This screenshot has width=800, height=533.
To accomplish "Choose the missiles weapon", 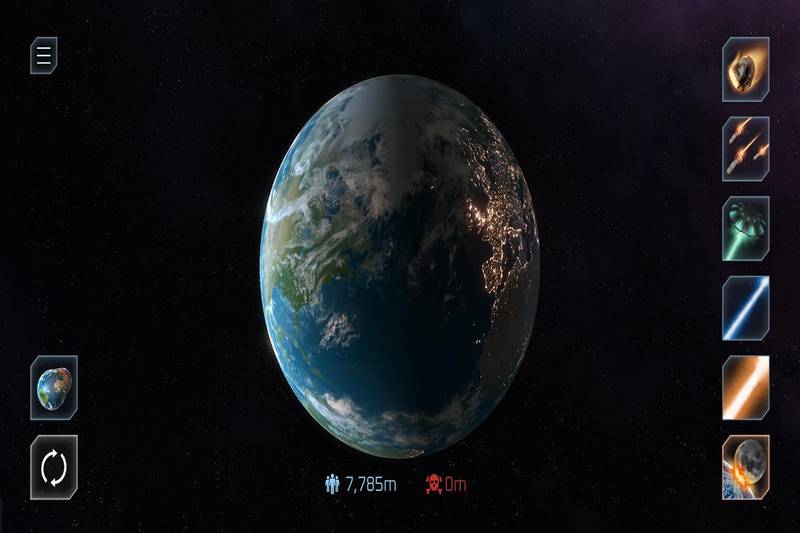I will [745, 149].
